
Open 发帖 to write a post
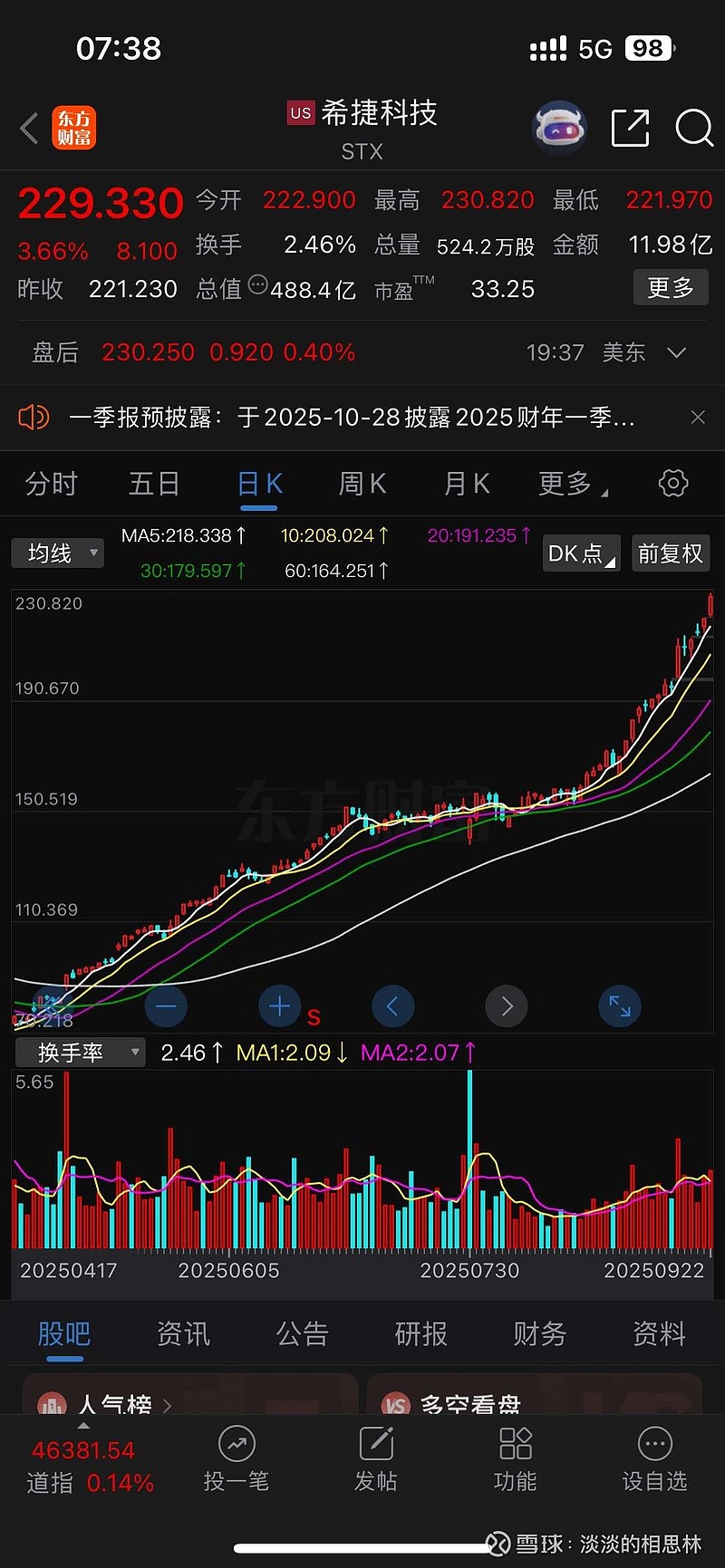(376, 1459)
